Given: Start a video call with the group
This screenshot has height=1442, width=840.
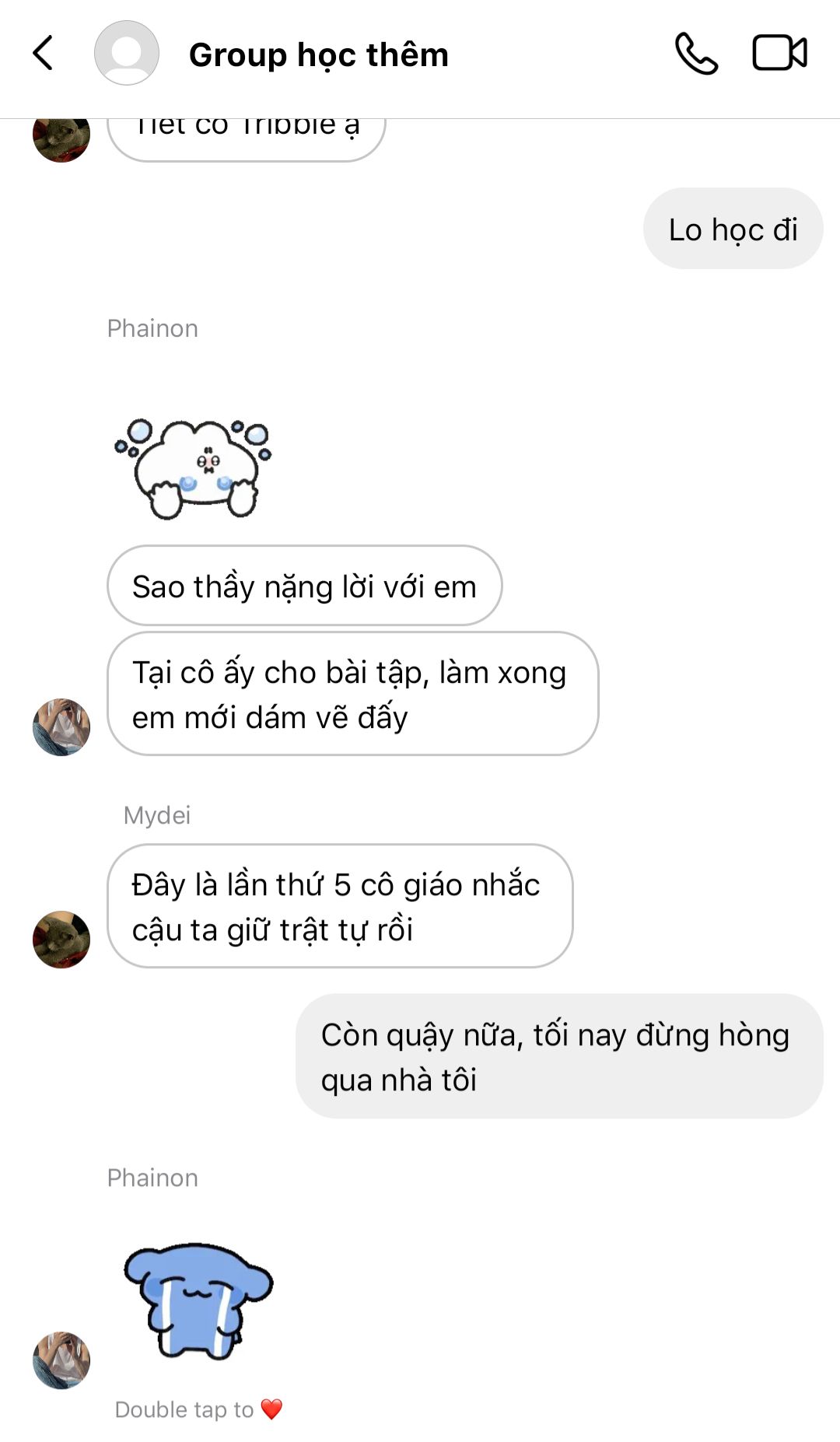Looking at the screenshot, I should (779, 53).
